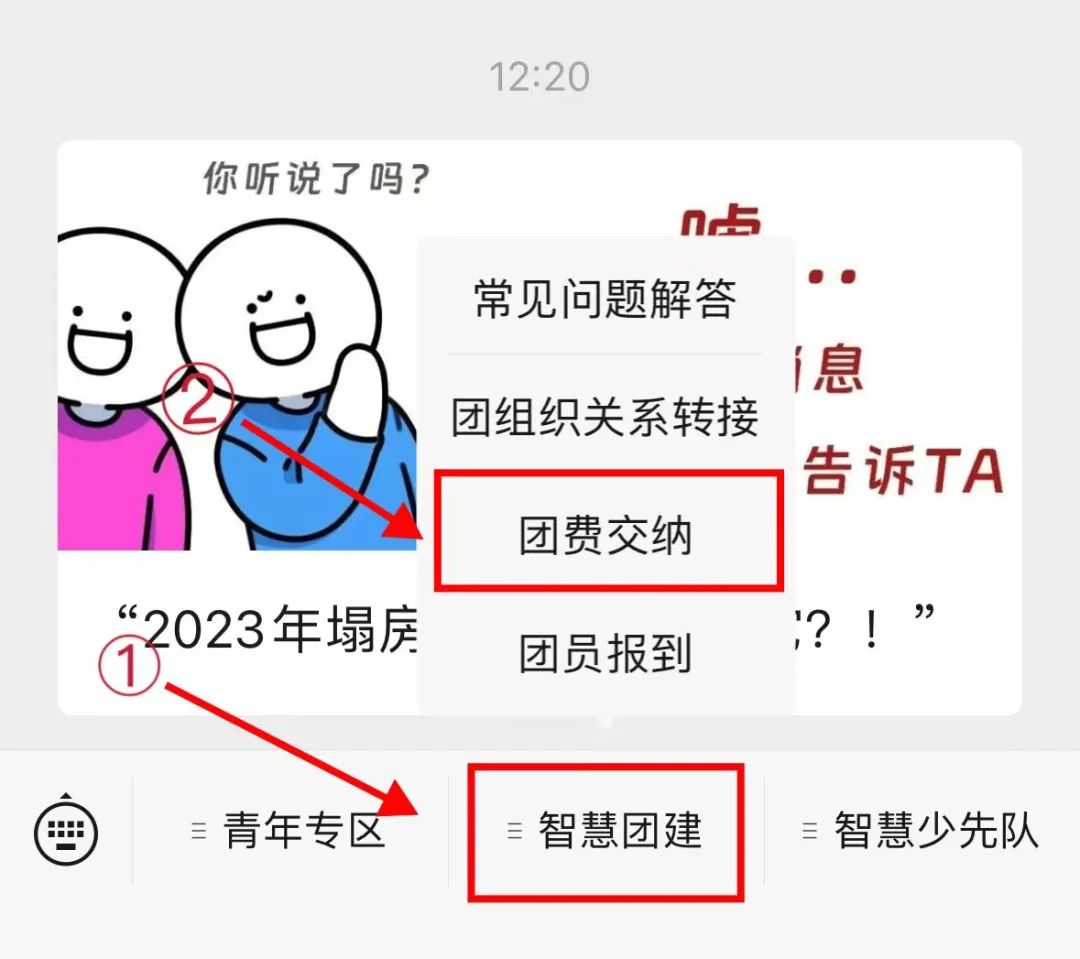Select 常见问题解答 from the popup
The image size is (1080, 959).
click(605, 298)
